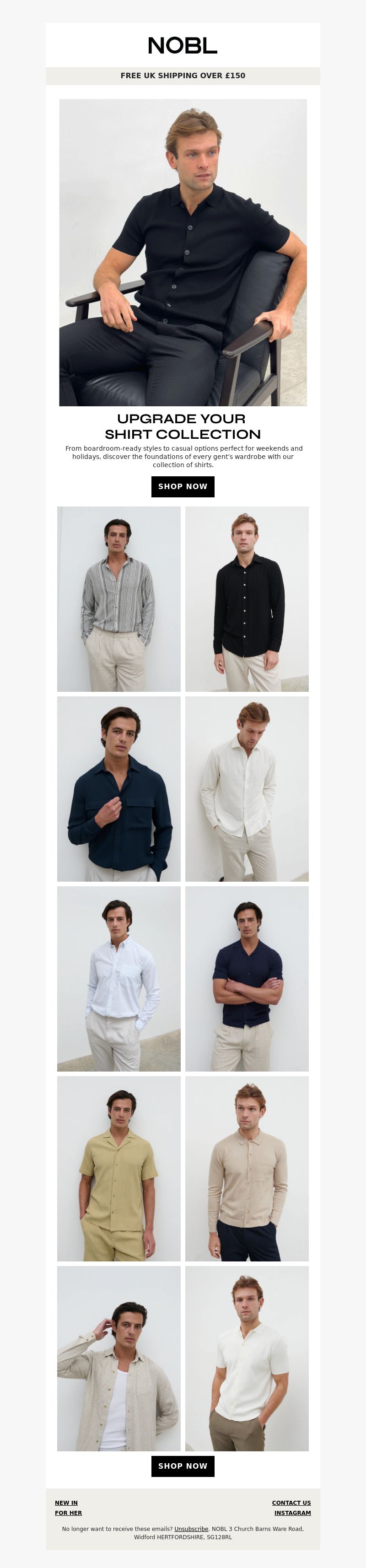View the beige knit long-sleeve shirt
Viewport: 366px width, 1568px height.
pyautogui.click(x=247, y=1169)
